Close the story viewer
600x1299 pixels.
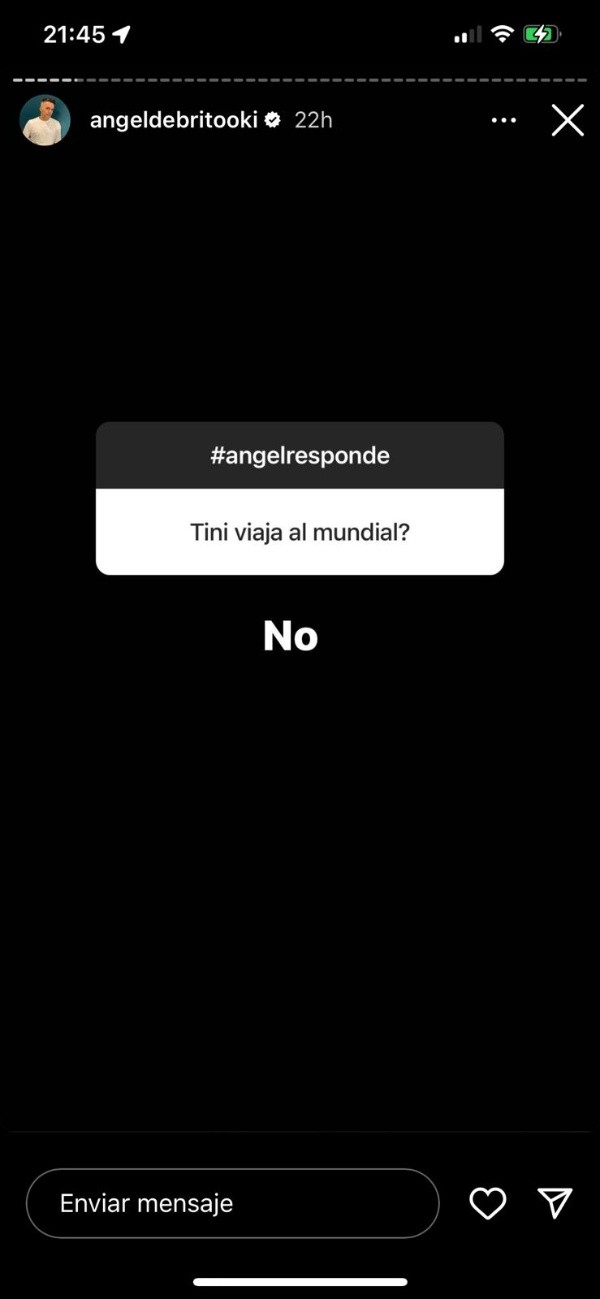(567, 121)
